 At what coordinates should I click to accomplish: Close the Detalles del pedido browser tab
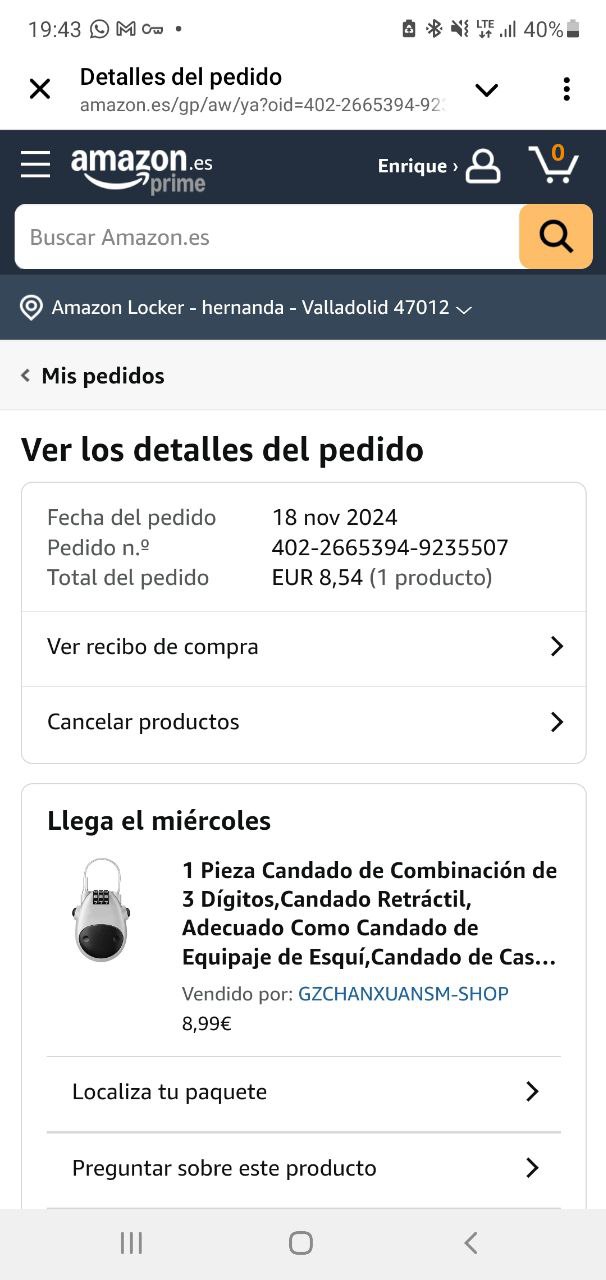click(40, 89)
